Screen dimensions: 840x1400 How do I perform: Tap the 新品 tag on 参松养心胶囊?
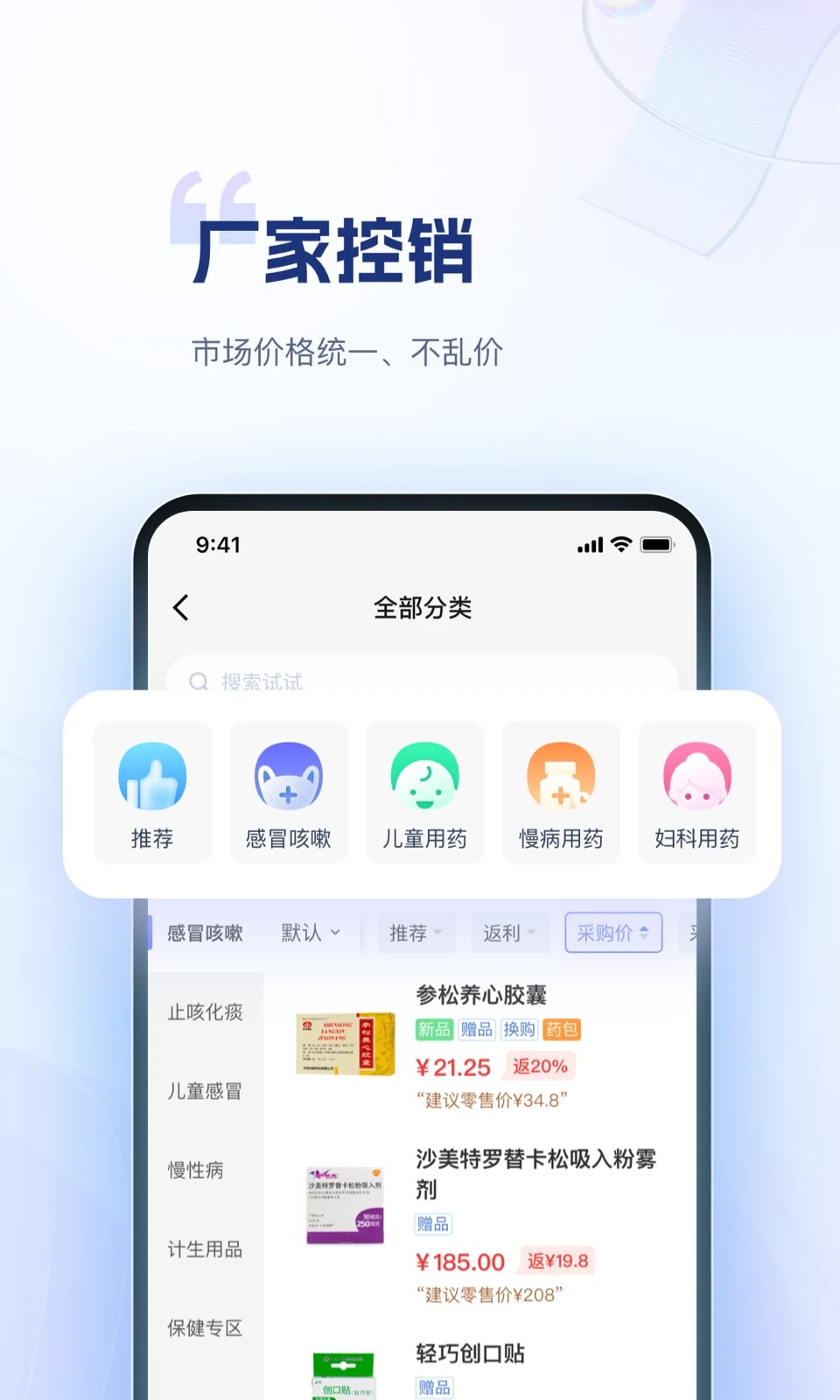pos(434,1030)
